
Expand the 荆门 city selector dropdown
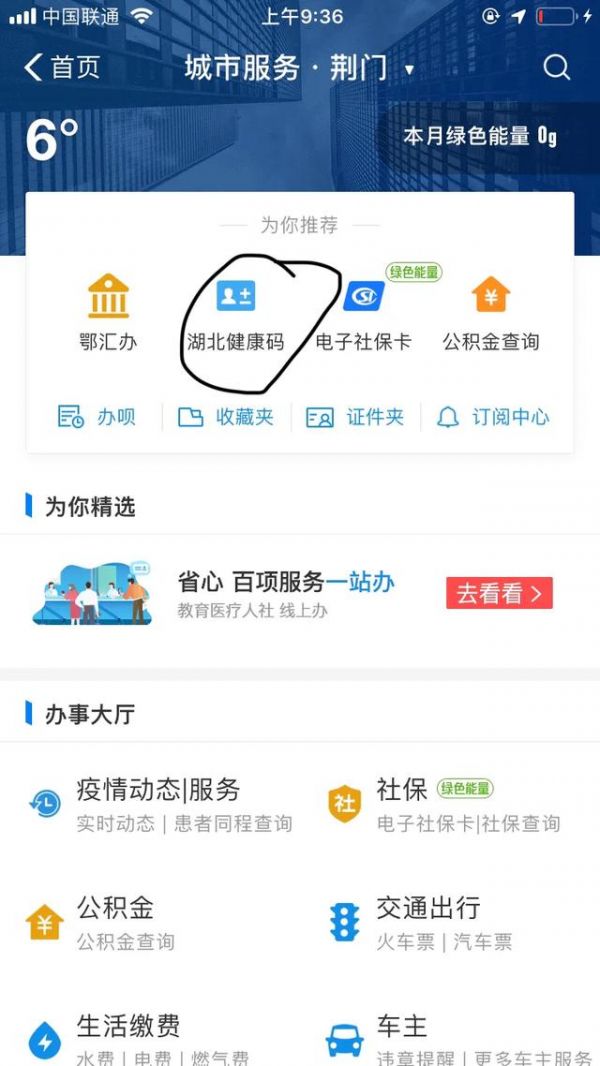click(x=409, y=70)
